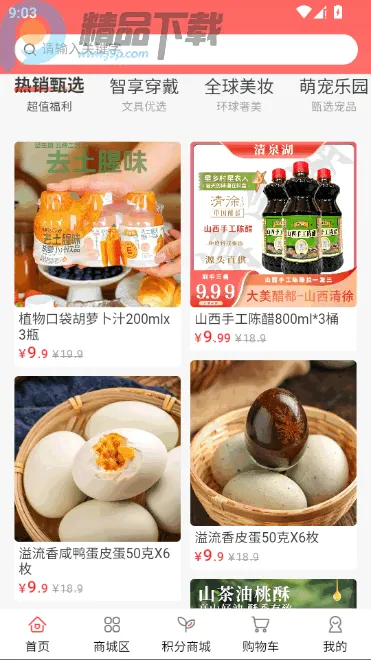
Task: Open the 植物口袋胡萝卜汁 product card
Action: pos(98,254)
